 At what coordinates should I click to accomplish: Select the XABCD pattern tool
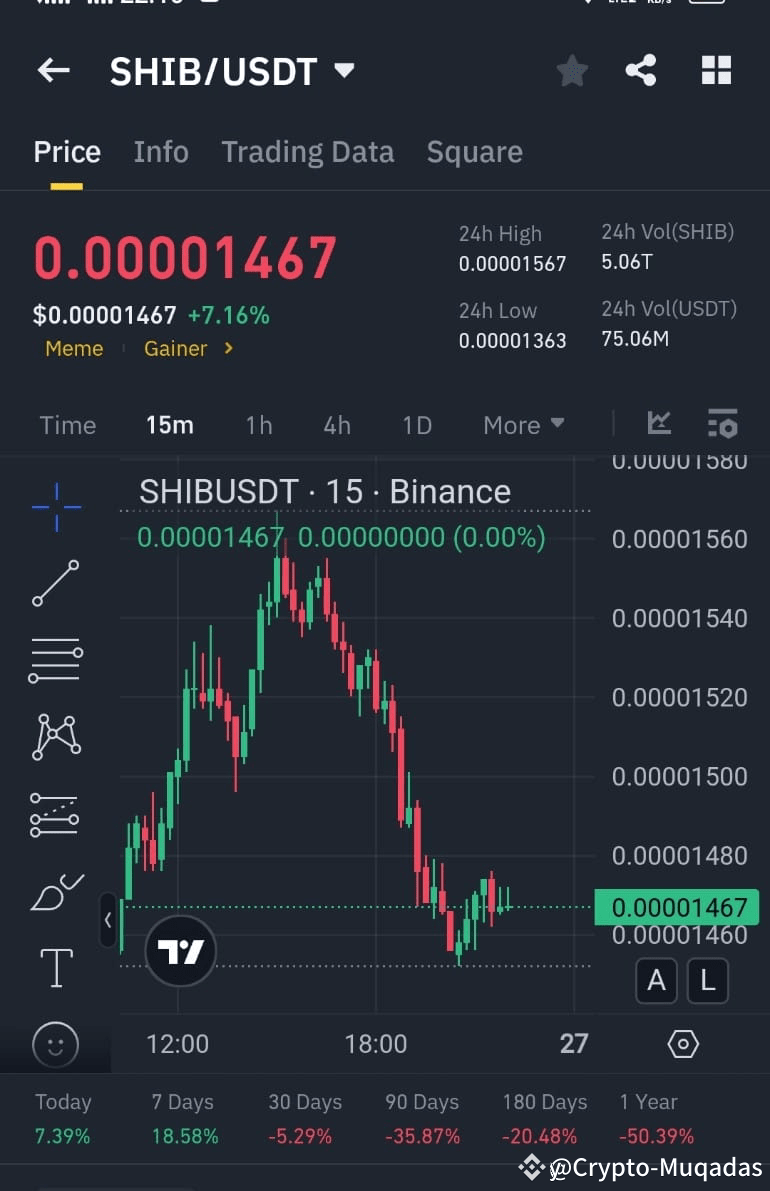pos(55,737)
